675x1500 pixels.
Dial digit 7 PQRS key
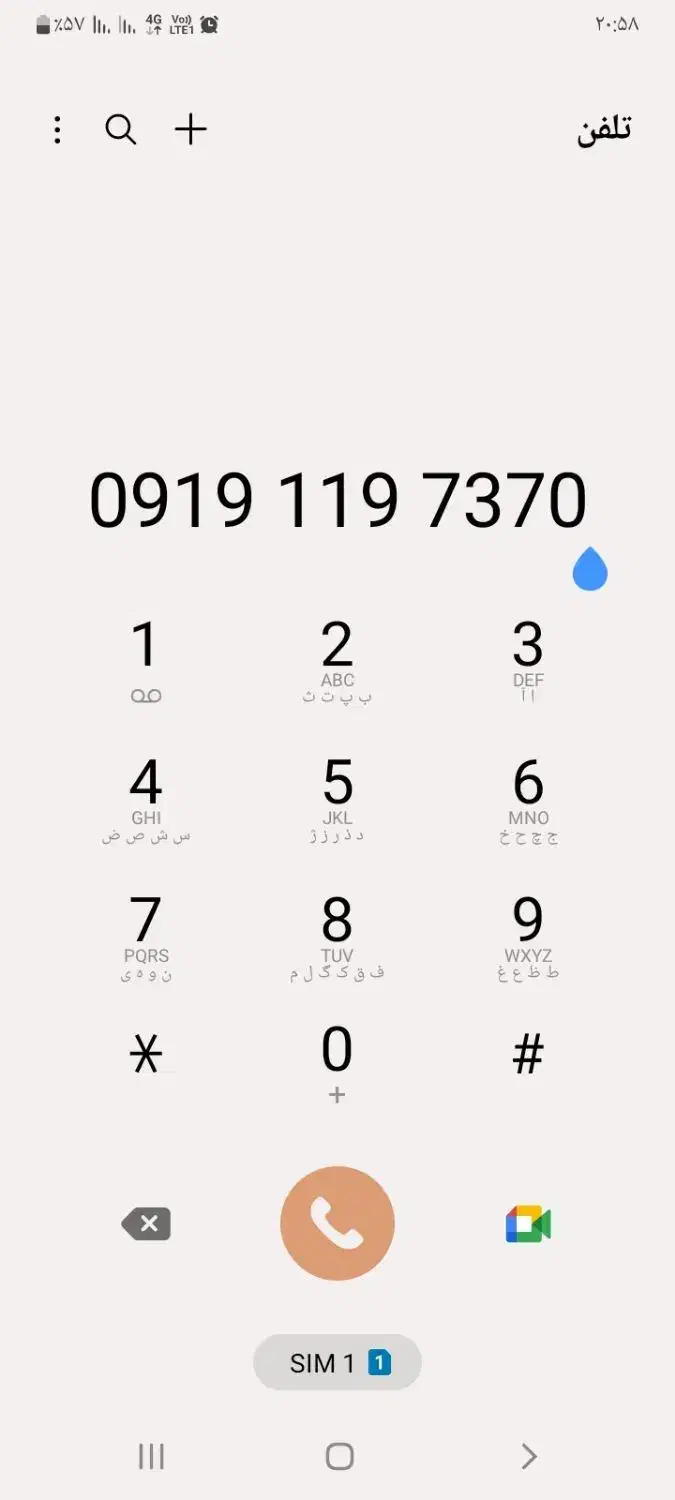click(x=146, y=938)
